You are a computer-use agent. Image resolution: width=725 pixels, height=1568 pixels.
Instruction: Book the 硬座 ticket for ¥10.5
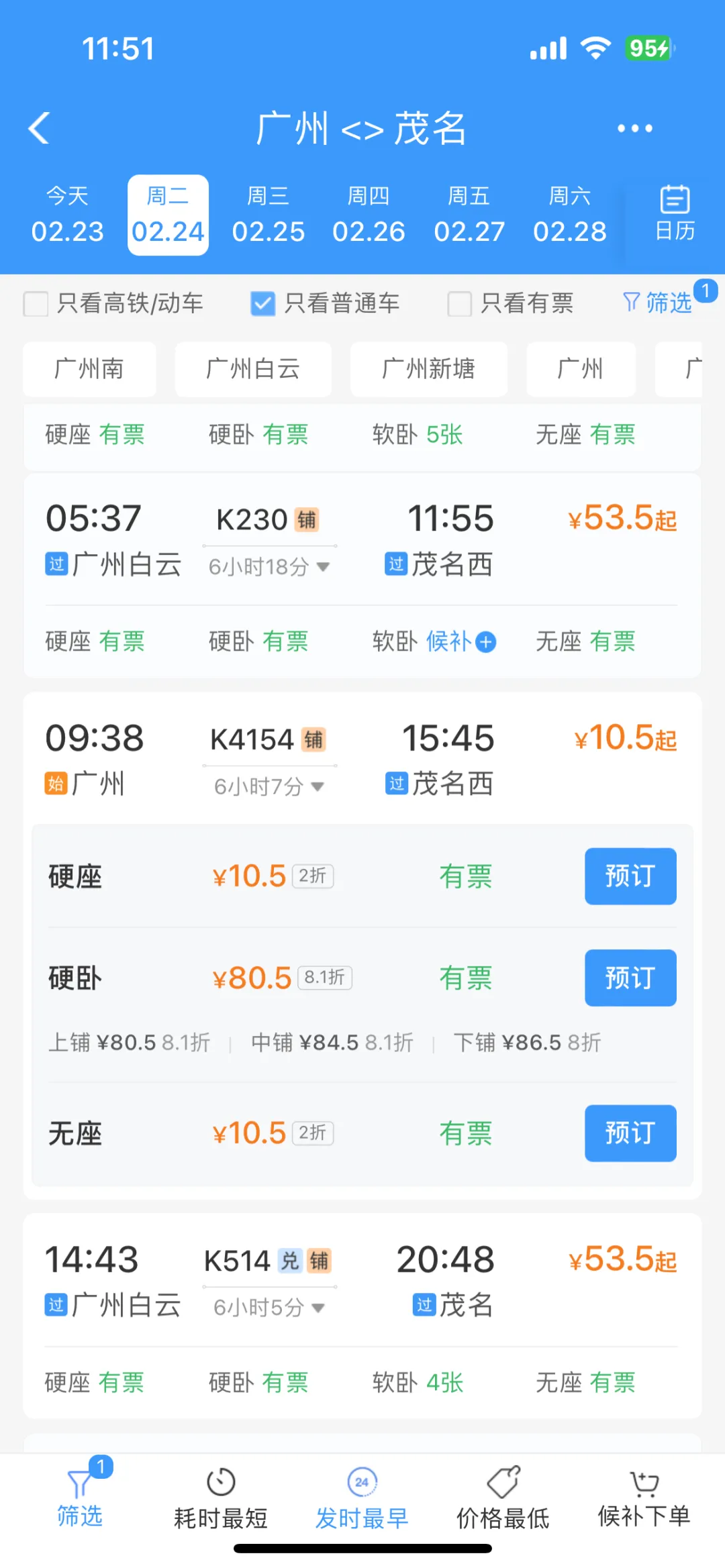[630, 876]
